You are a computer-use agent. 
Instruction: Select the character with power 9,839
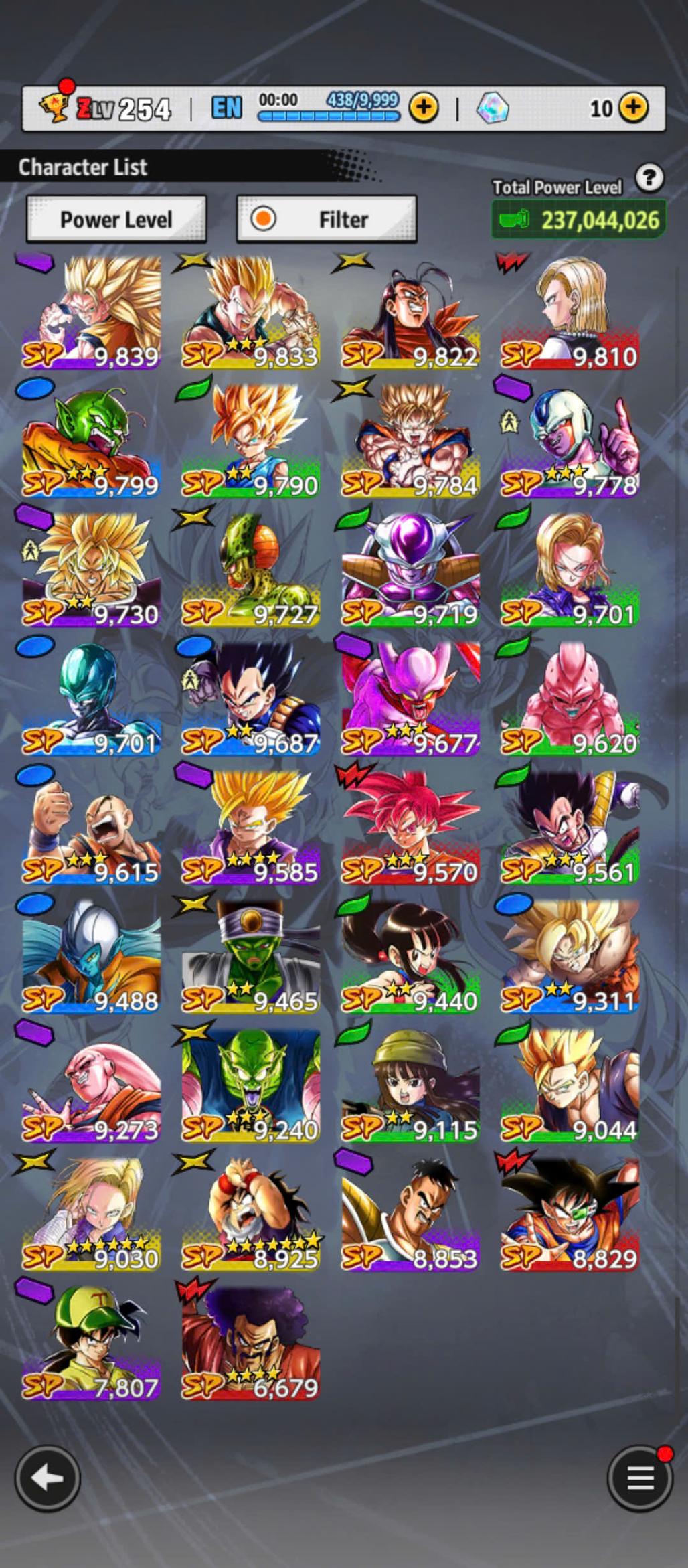point(92,313)
